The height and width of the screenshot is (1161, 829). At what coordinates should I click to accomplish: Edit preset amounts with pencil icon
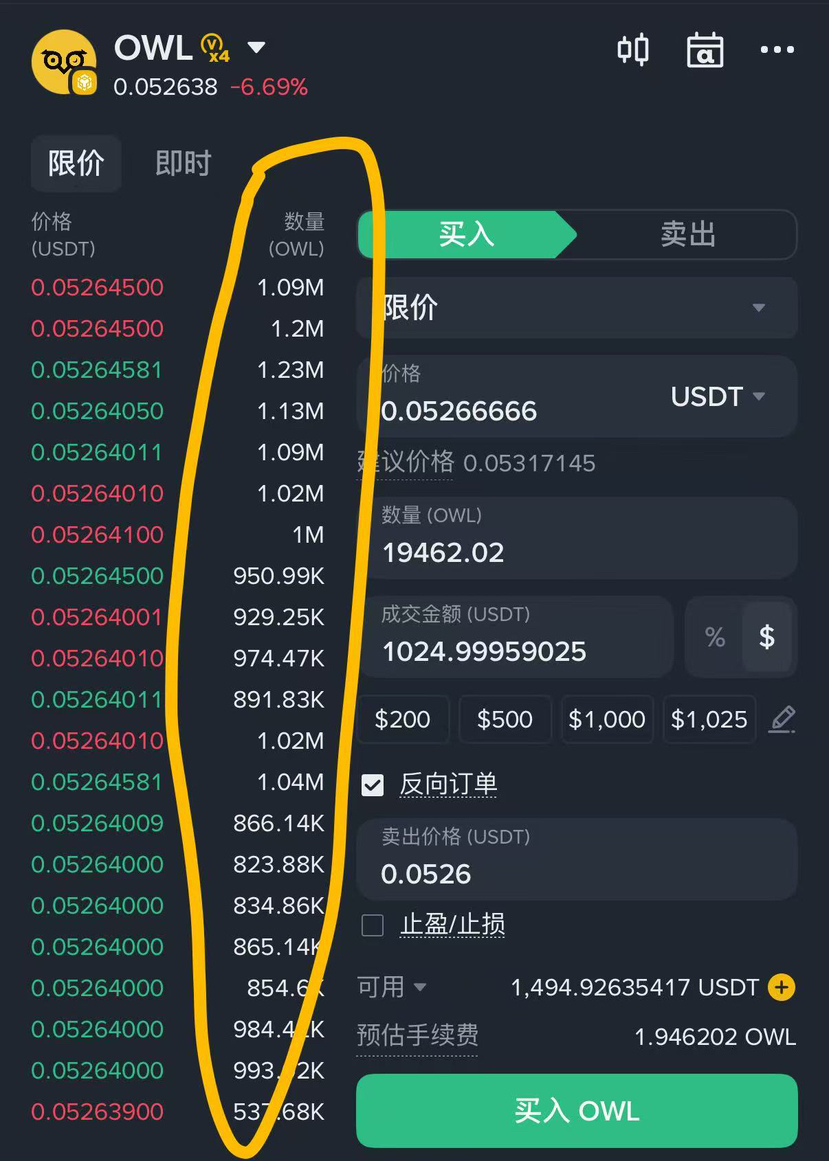coord(782,719)
